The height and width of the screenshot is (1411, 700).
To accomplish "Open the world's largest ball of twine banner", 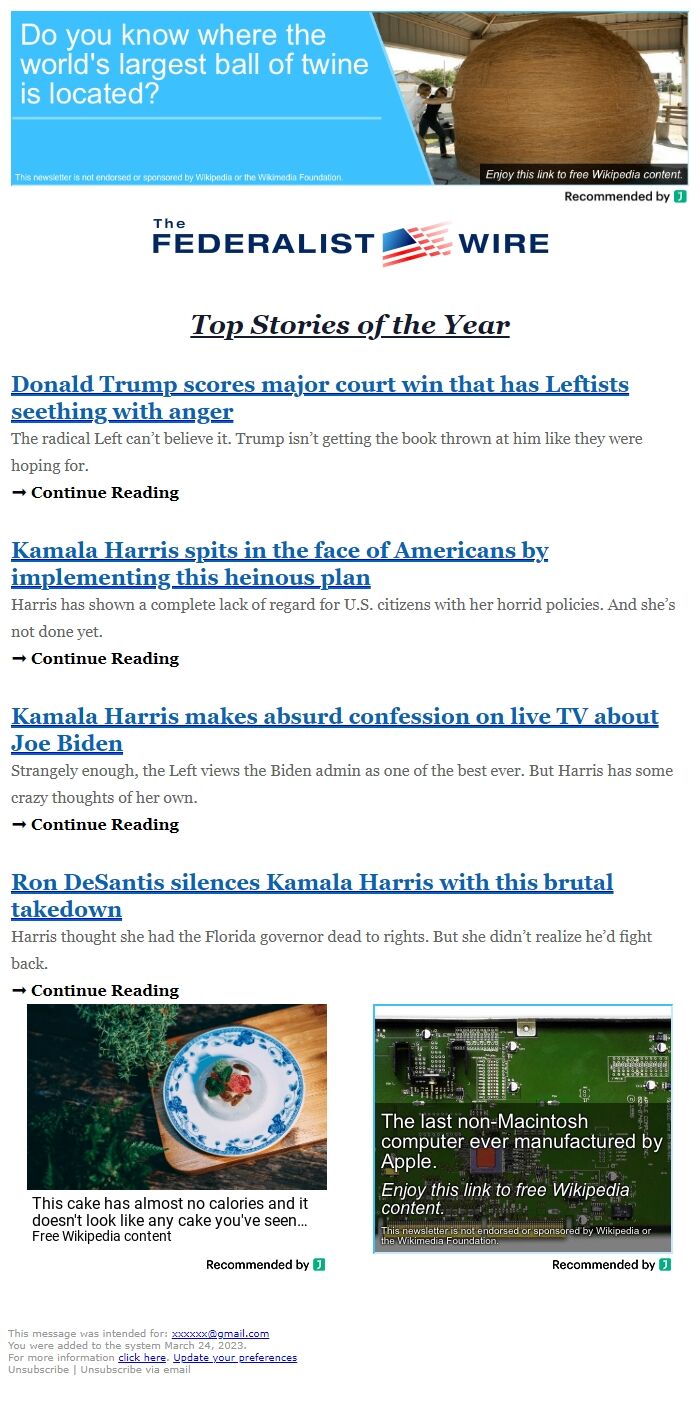I will coord(348,98).
